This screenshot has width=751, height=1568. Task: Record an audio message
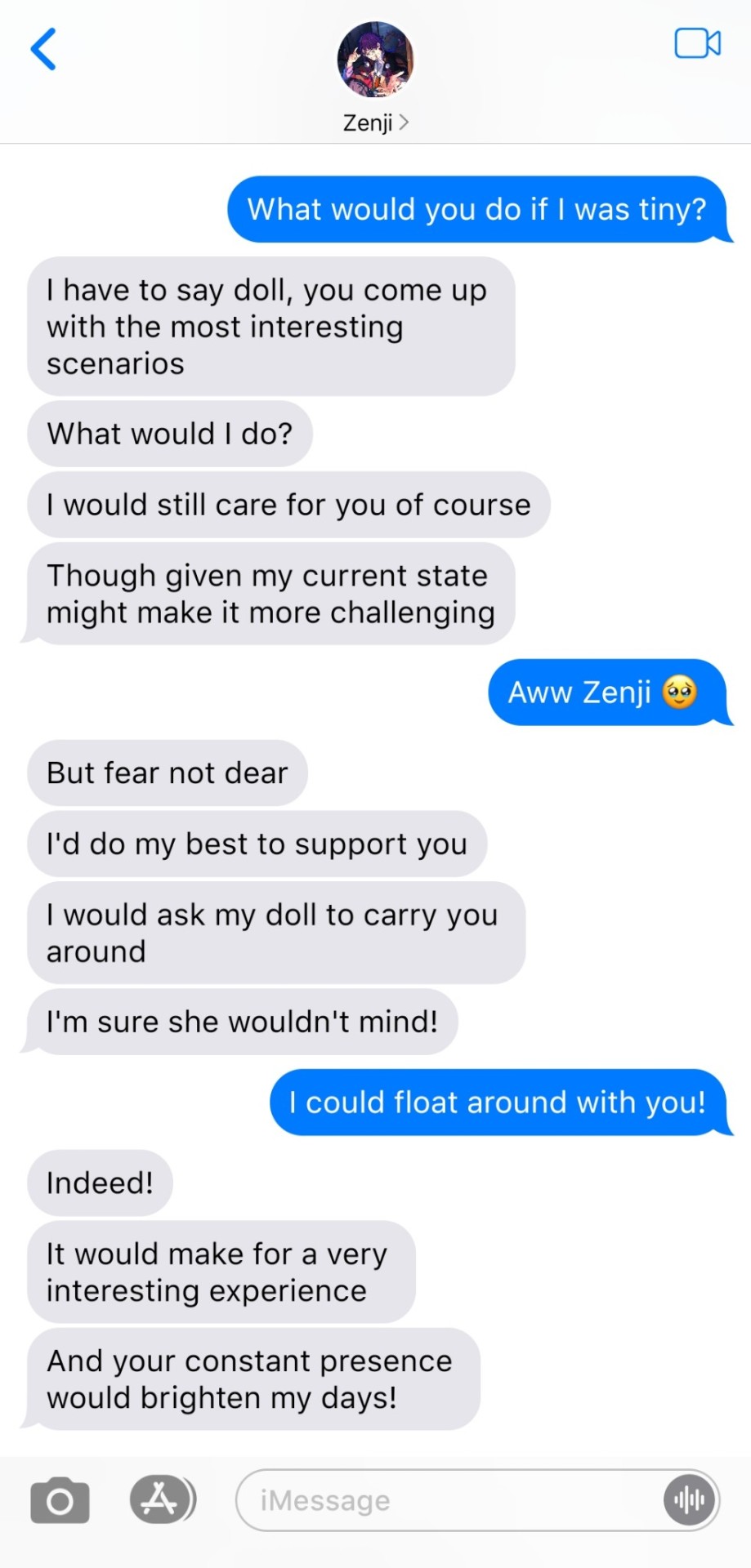(x=689, y=1500)
